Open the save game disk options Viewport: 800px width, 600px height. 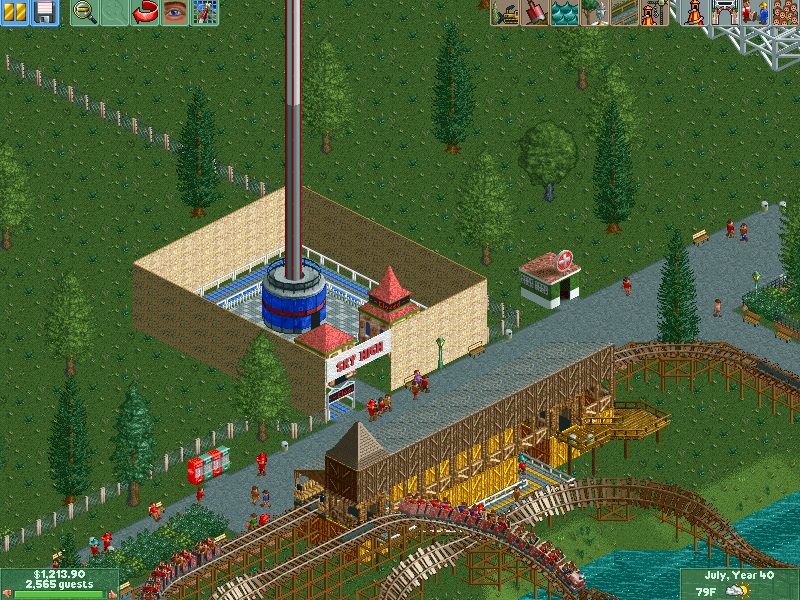(x=44, y=12)
